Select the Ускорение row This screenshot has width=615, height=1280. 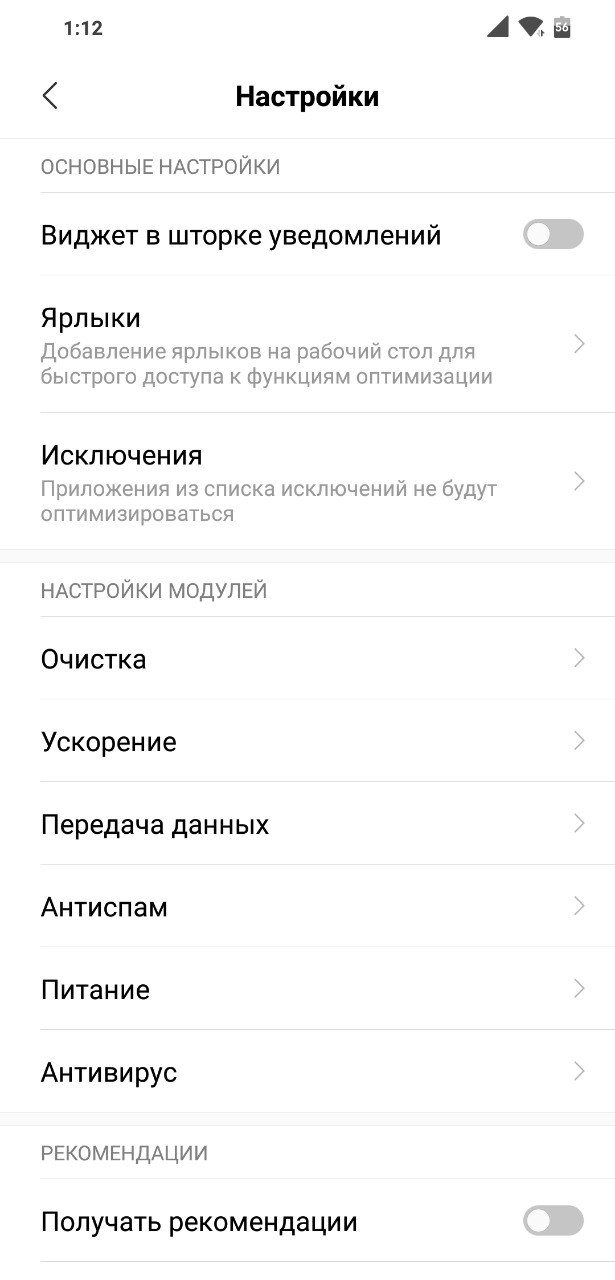(x=307, y=741)
